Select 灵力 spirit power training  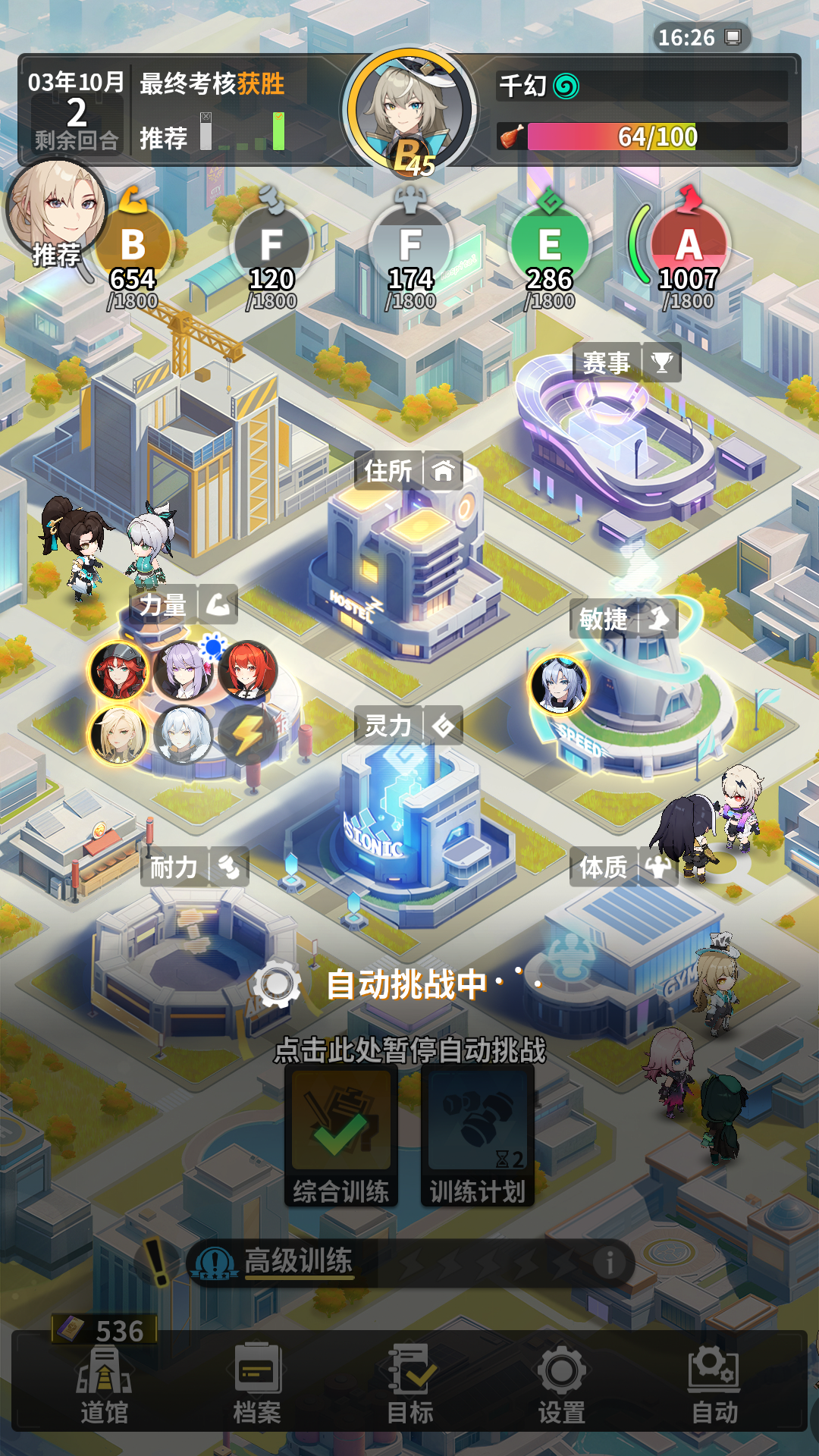(408, 726)
